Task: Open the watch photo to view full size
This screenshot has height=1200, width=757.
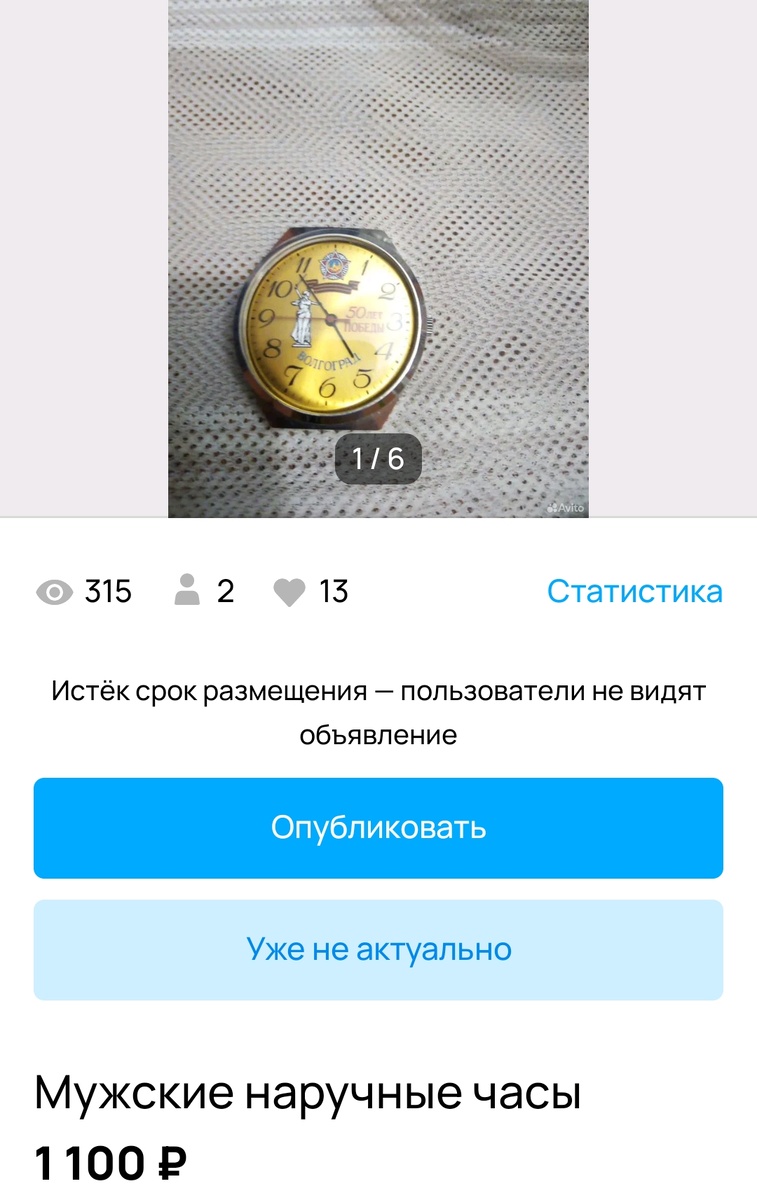Action: point(340,320)
